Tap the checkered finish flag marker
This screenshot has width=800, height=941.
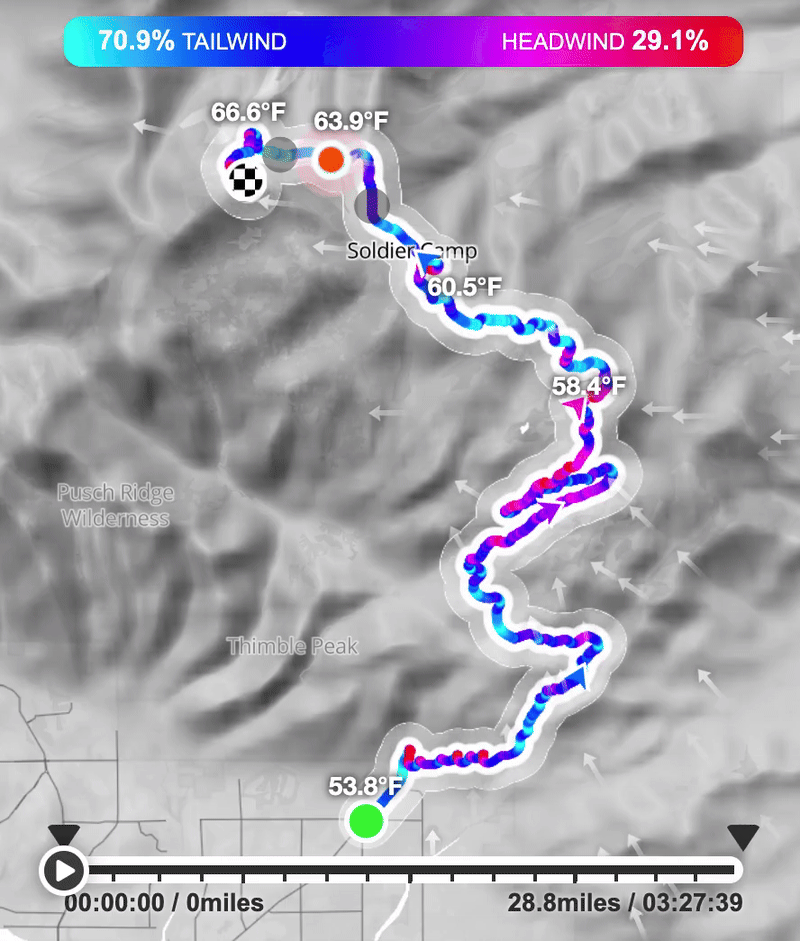[246, 181]
